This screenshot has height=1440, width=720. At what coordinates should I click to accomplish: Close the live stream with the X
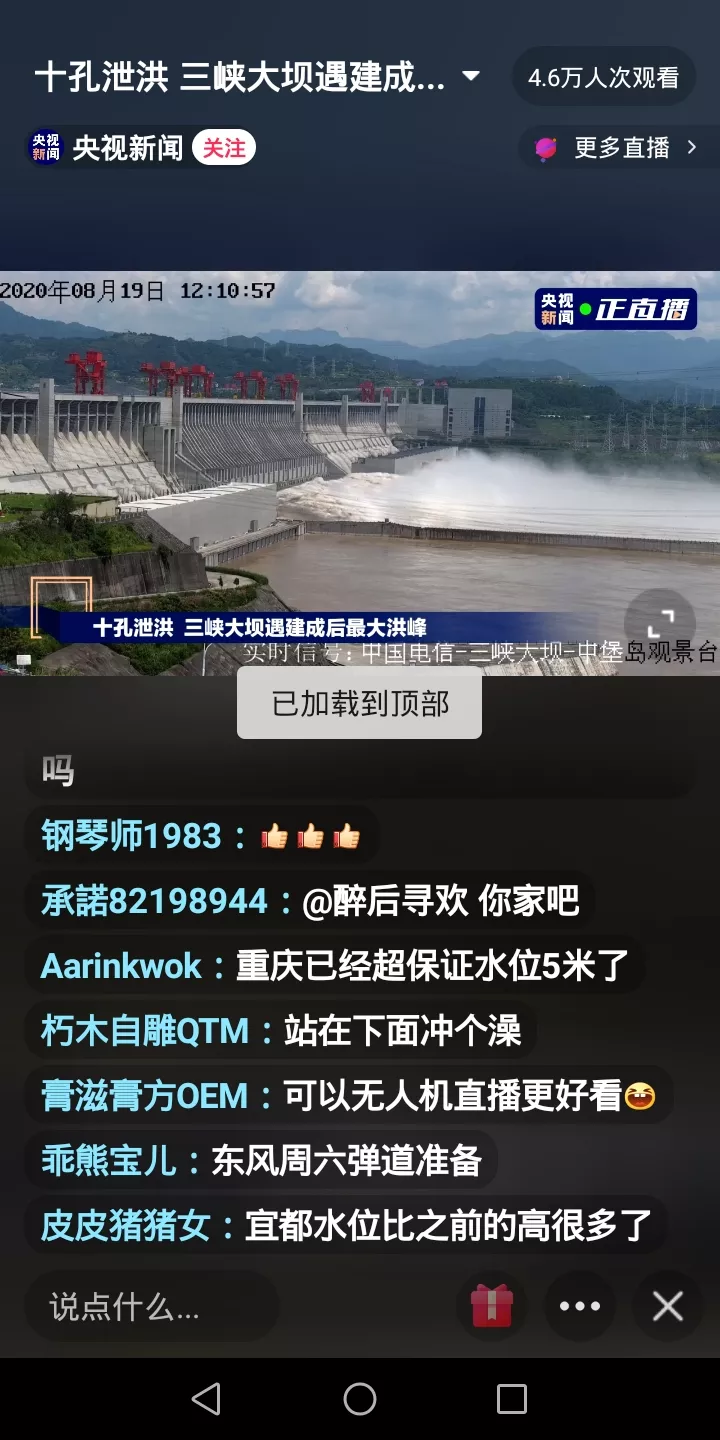[x=667, y=1306]
